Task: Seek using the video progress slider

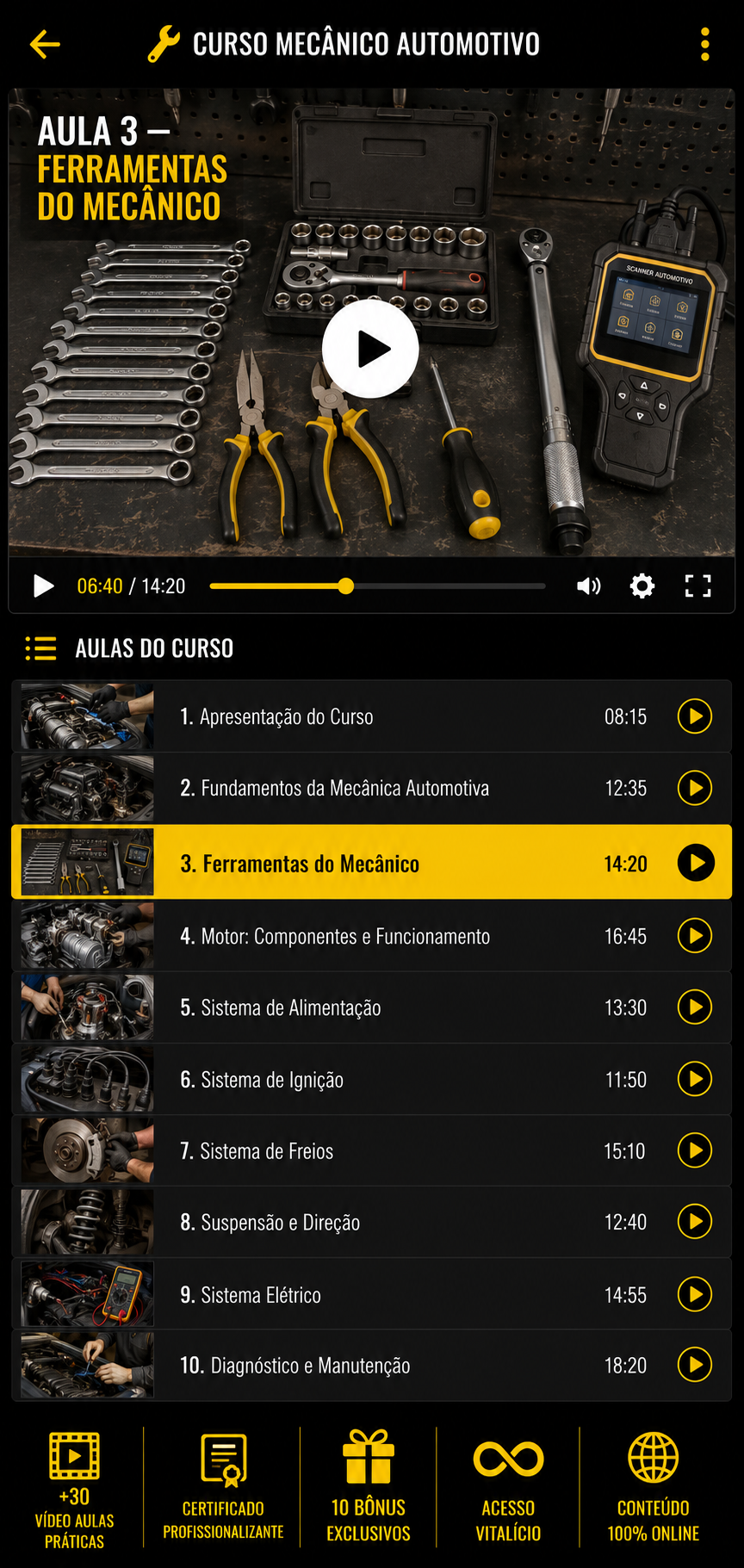Action: click(377, 586)
